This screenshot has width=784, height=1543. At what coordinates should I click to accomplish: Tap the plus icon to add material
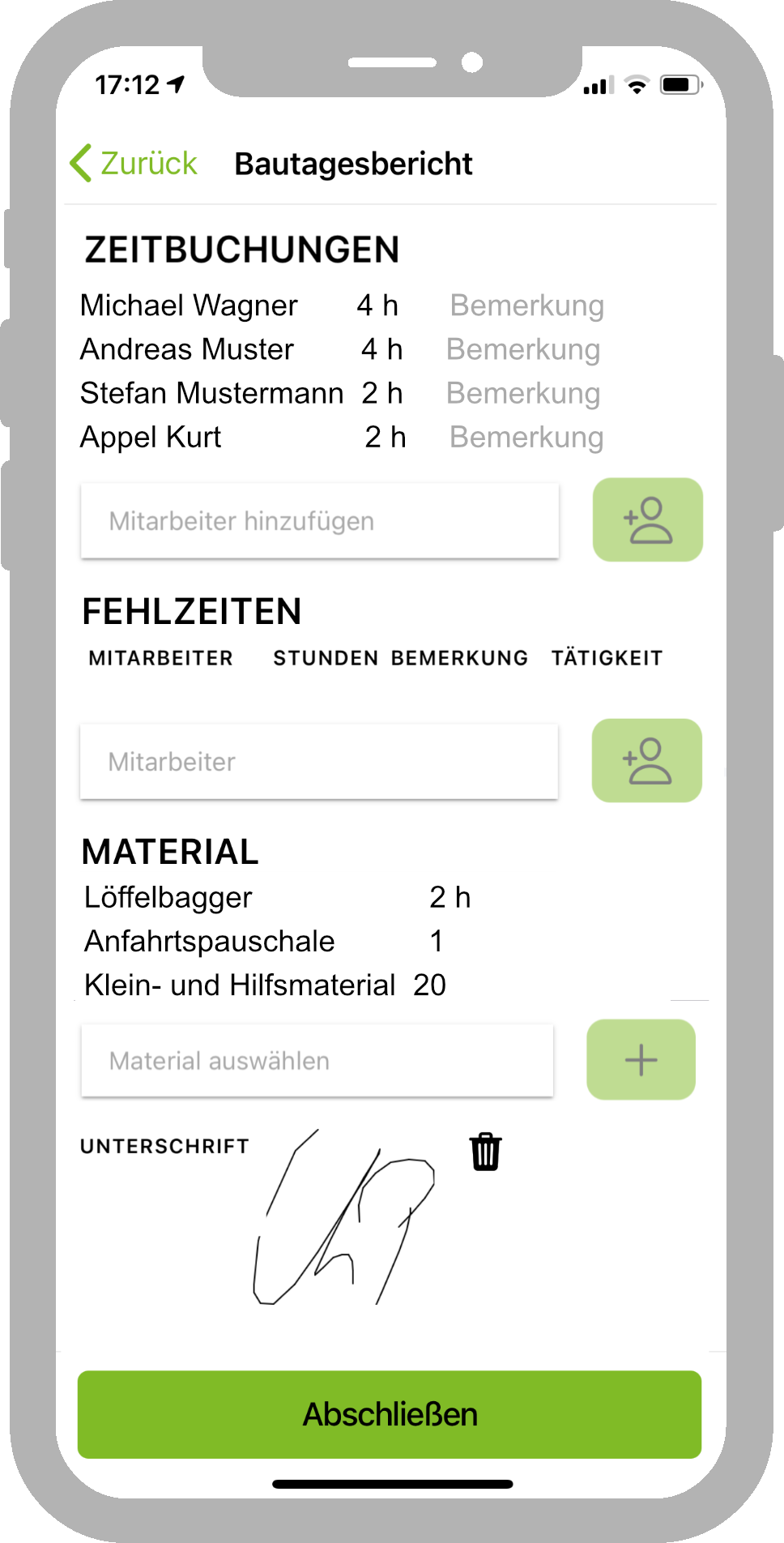[640, 1060]
